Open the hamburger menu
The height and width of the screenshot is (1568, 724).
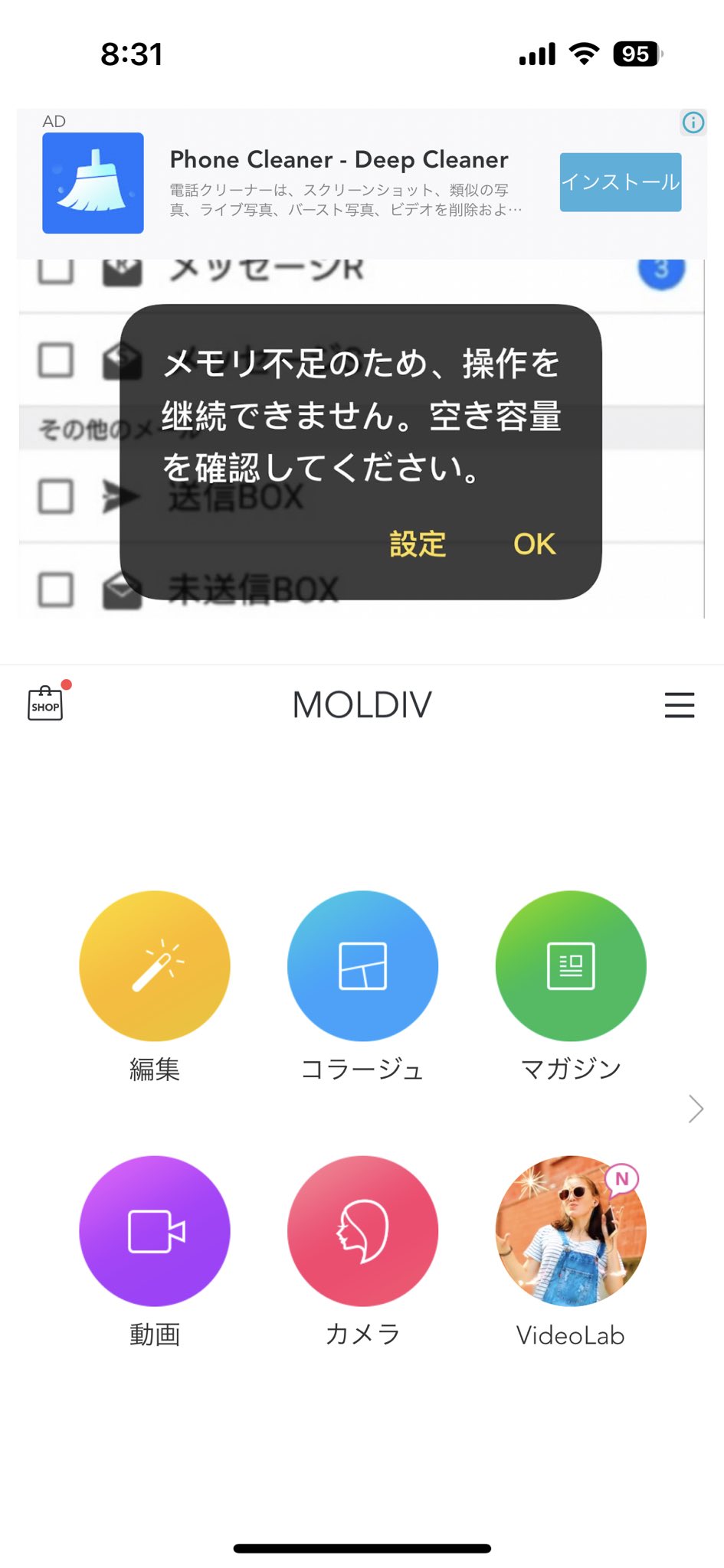(679, 704)
